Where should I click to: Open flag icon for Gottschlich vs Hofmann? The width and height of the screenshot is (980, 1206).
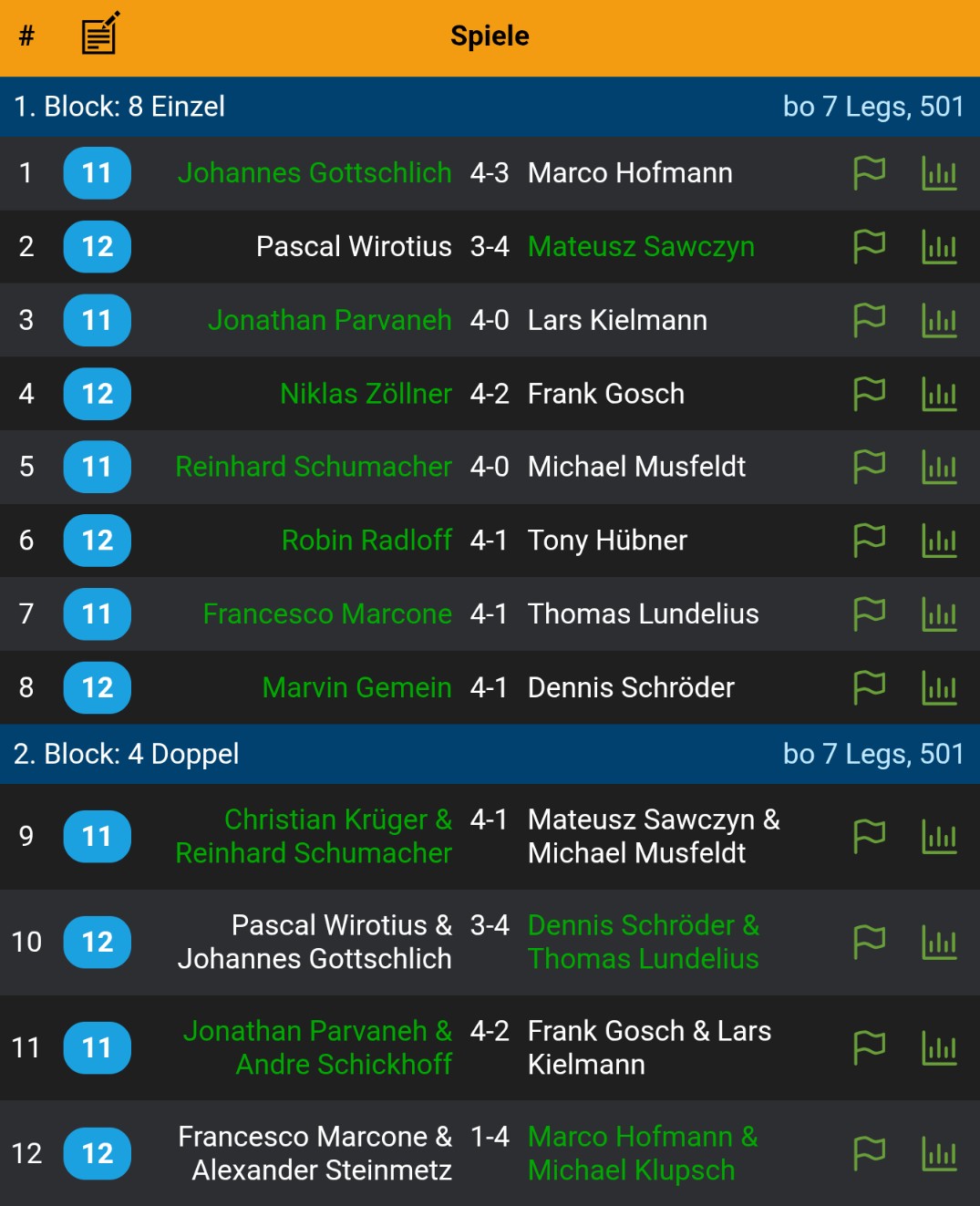(x=869, y=172)
